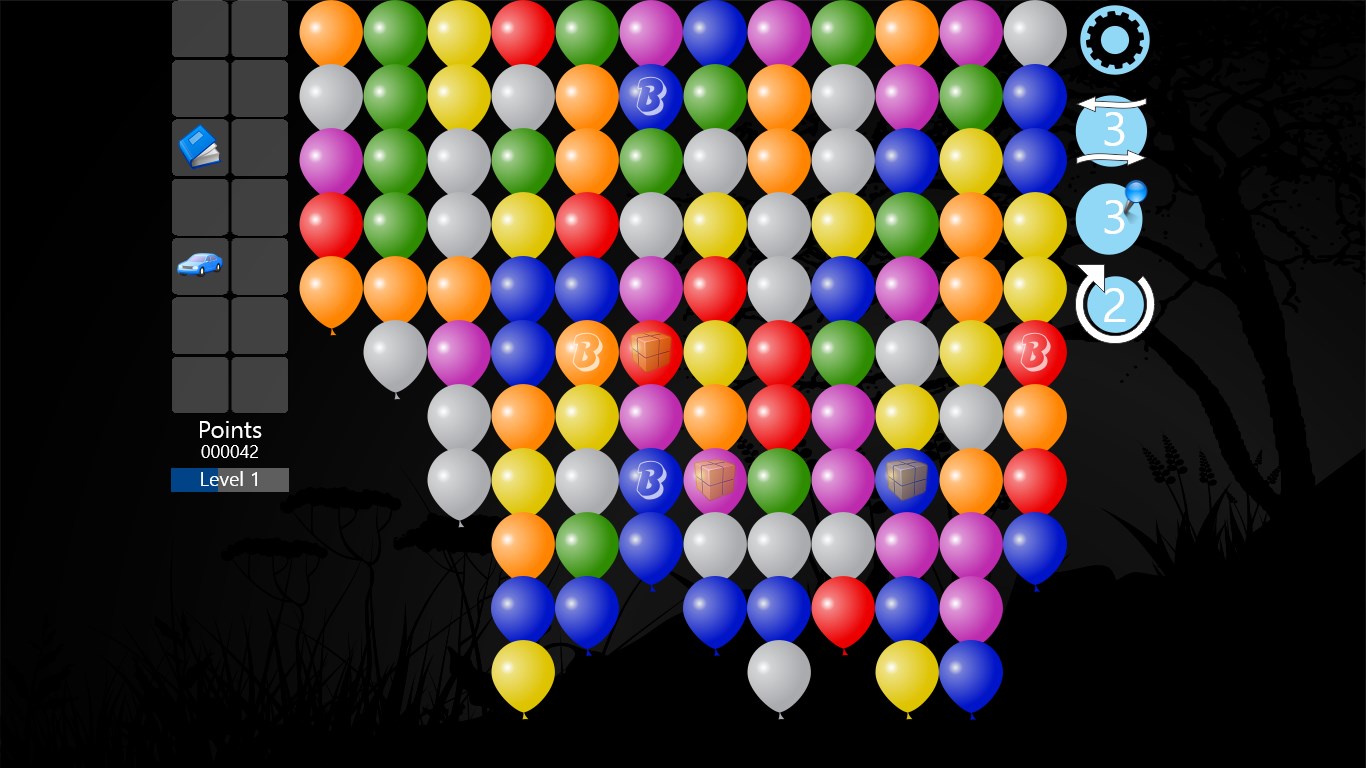The width and height of the screenshot is (1366, 768).
Task: Pop the red balloon containing a box
Action: coord(651,351)
